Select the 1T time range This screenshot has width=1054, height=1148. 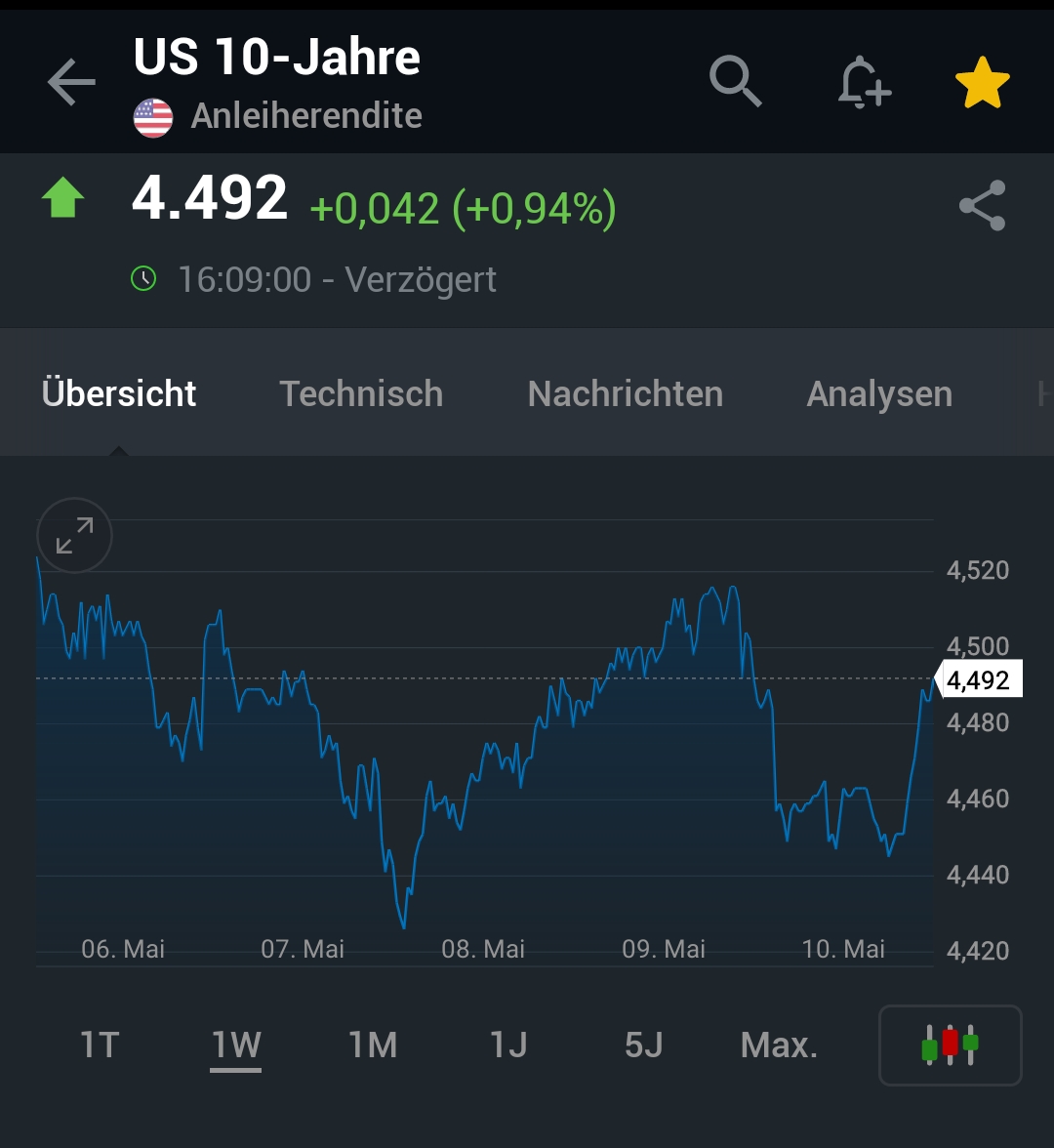(x=99, y=1045)
